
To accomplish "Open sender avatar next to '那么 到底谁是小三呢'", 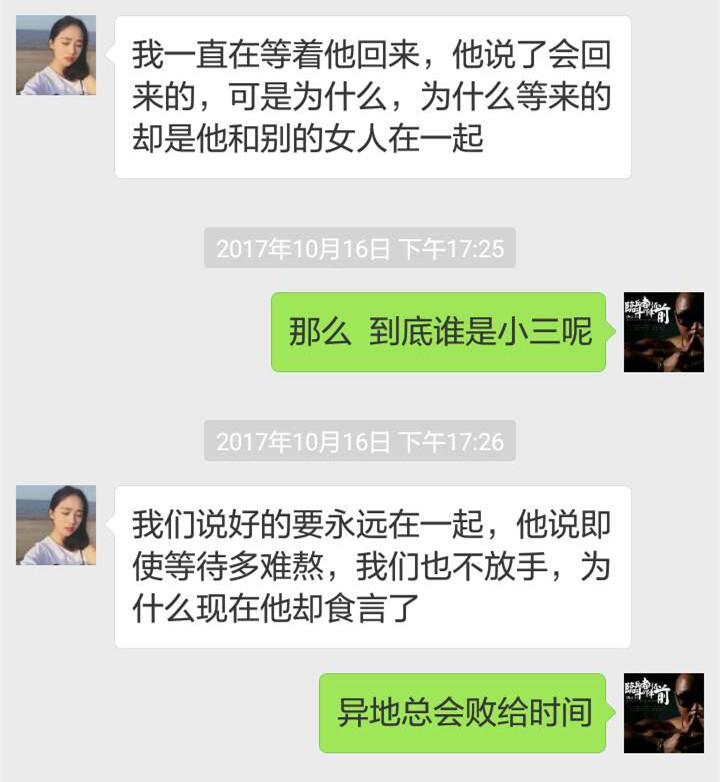I will pyautogui.click(x=663, y=332).
